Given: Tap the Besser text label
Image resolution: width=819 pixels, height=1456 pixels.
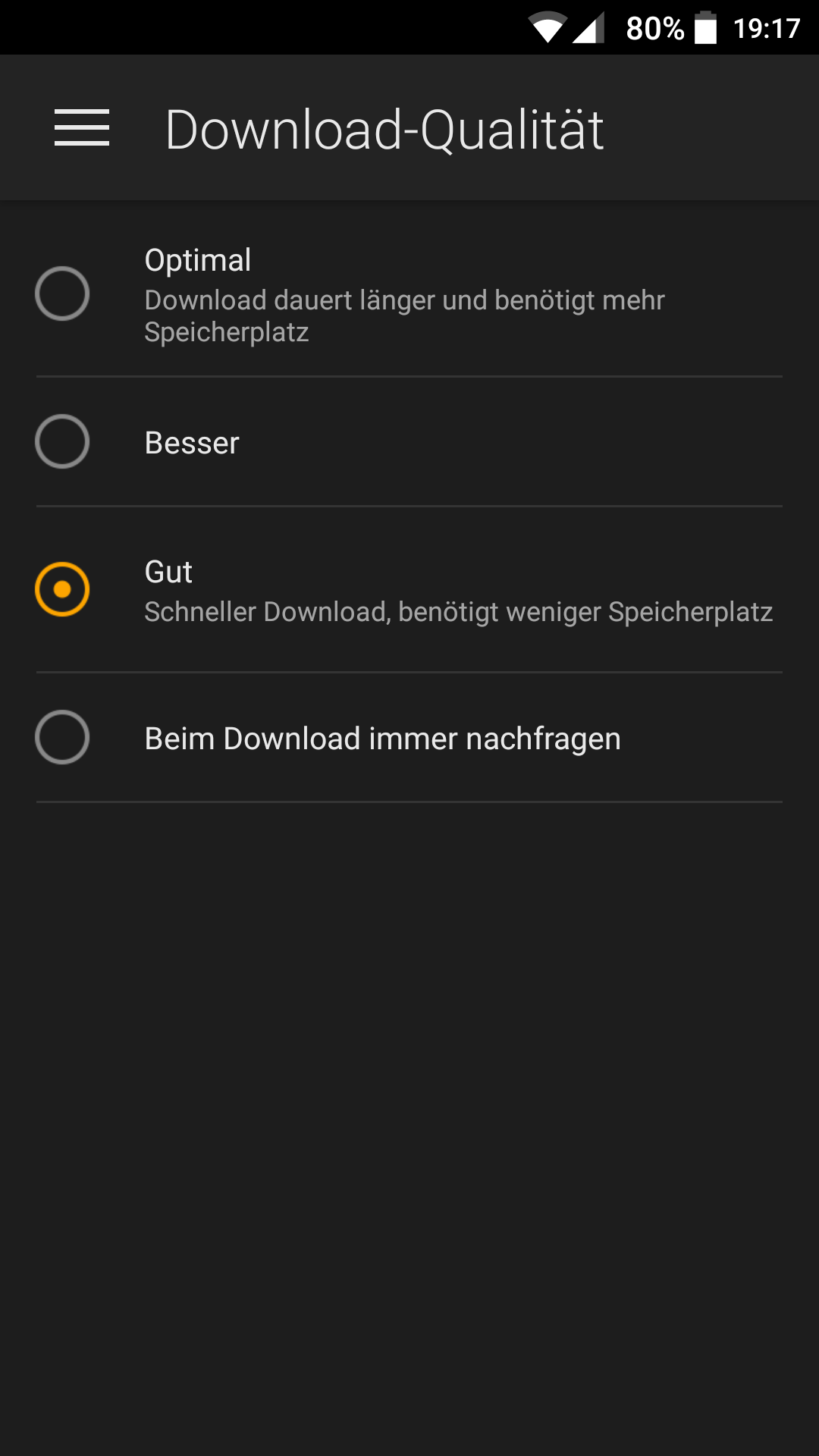Looking at the screenshot, I should tap(193, 441).
